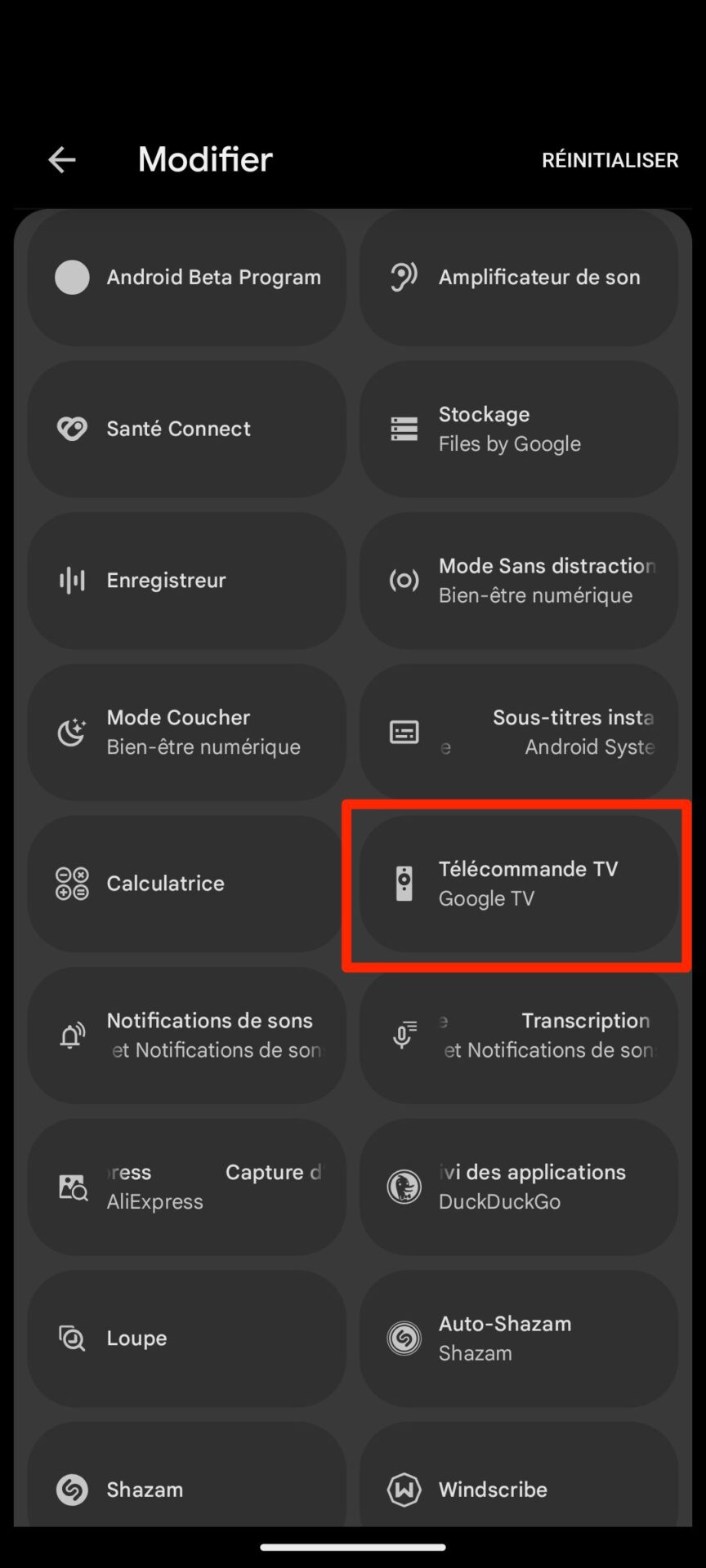Select the Android Beta Program tile
Image resolution: width=706 pixels, height=1568 pixels.
(186, 278)
